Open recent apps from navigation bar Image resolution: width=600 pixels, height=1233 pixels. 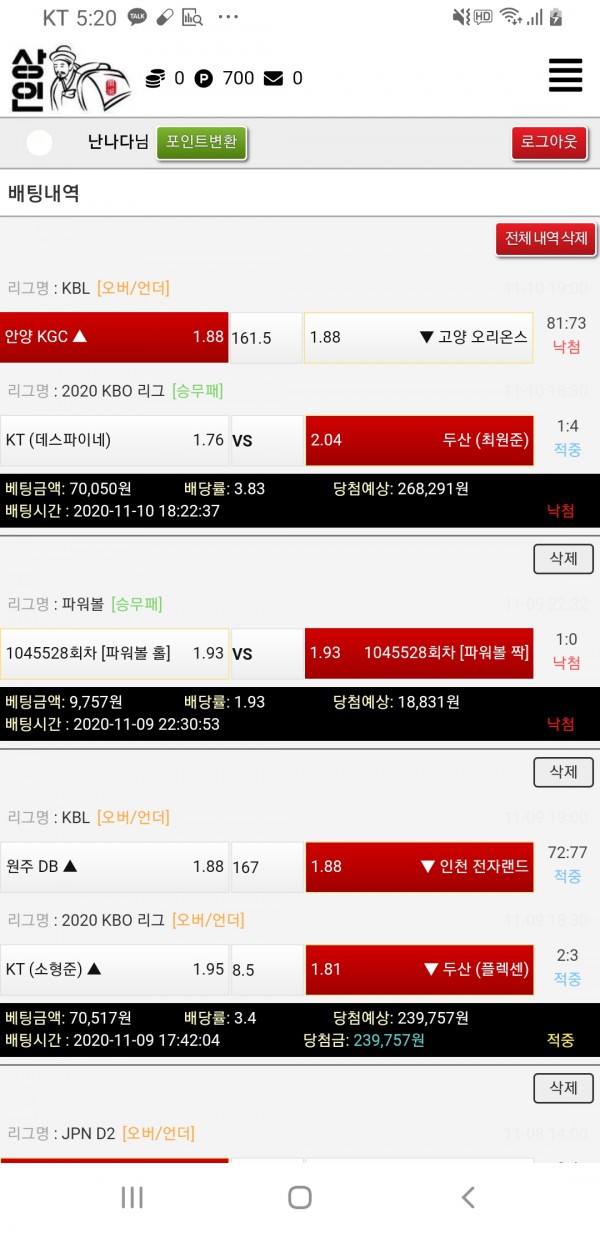click(x=132, y=1197)
